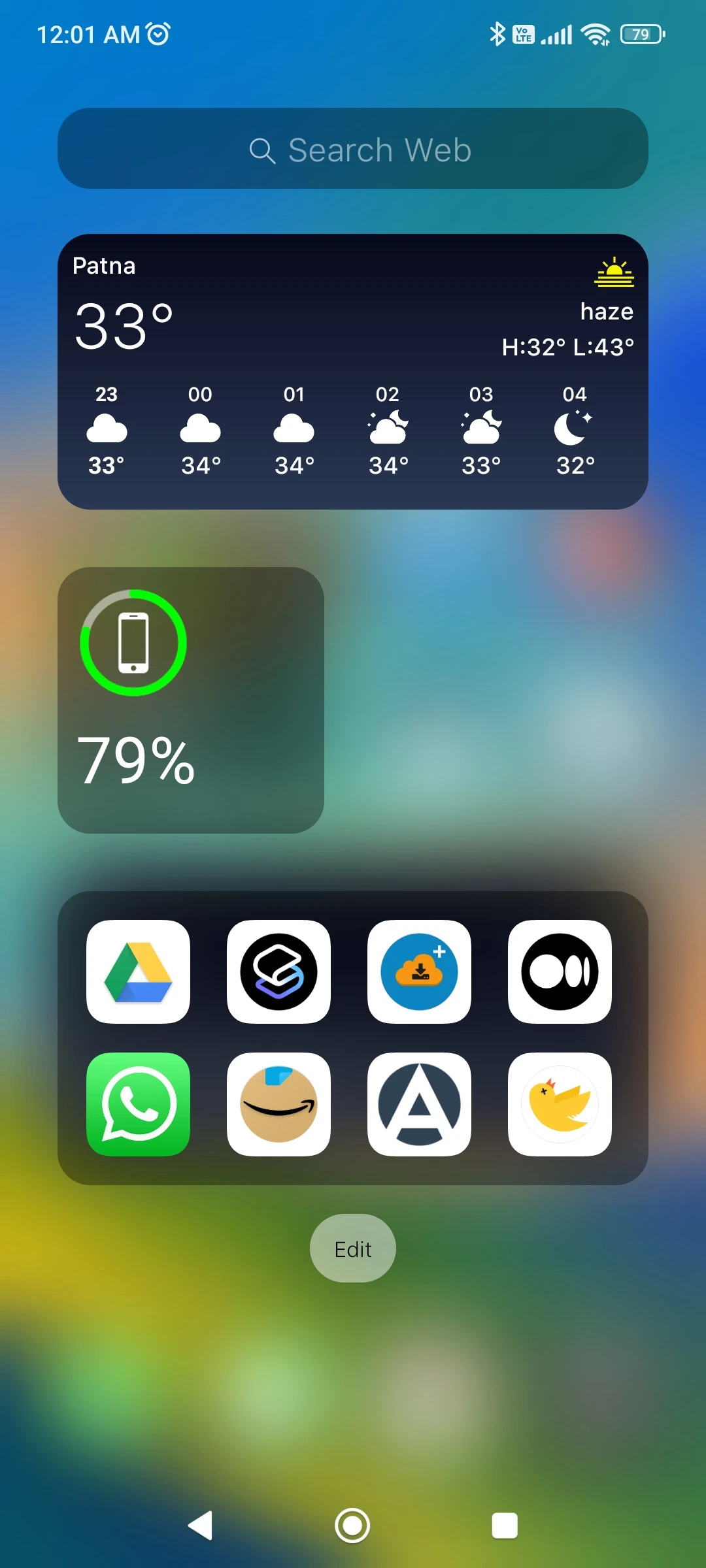The height and width of the screenshot is (1568, 706).
Task: Open the 79% battery widget
Action: click(191, 700)
